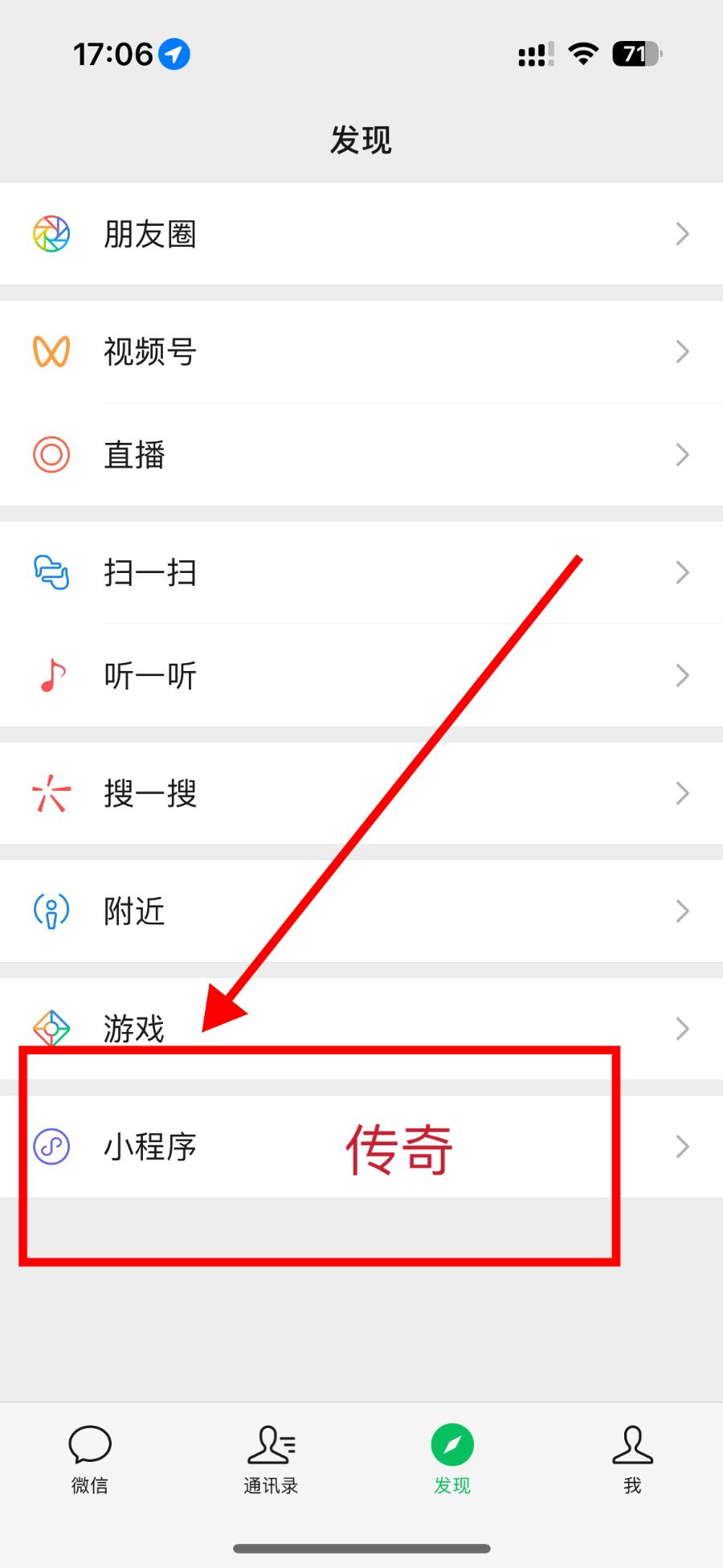This screenshot has height=1568, width=723.
Task: Open 视频号 Channels
Action: pyautogui.click(x=361, y=352)
